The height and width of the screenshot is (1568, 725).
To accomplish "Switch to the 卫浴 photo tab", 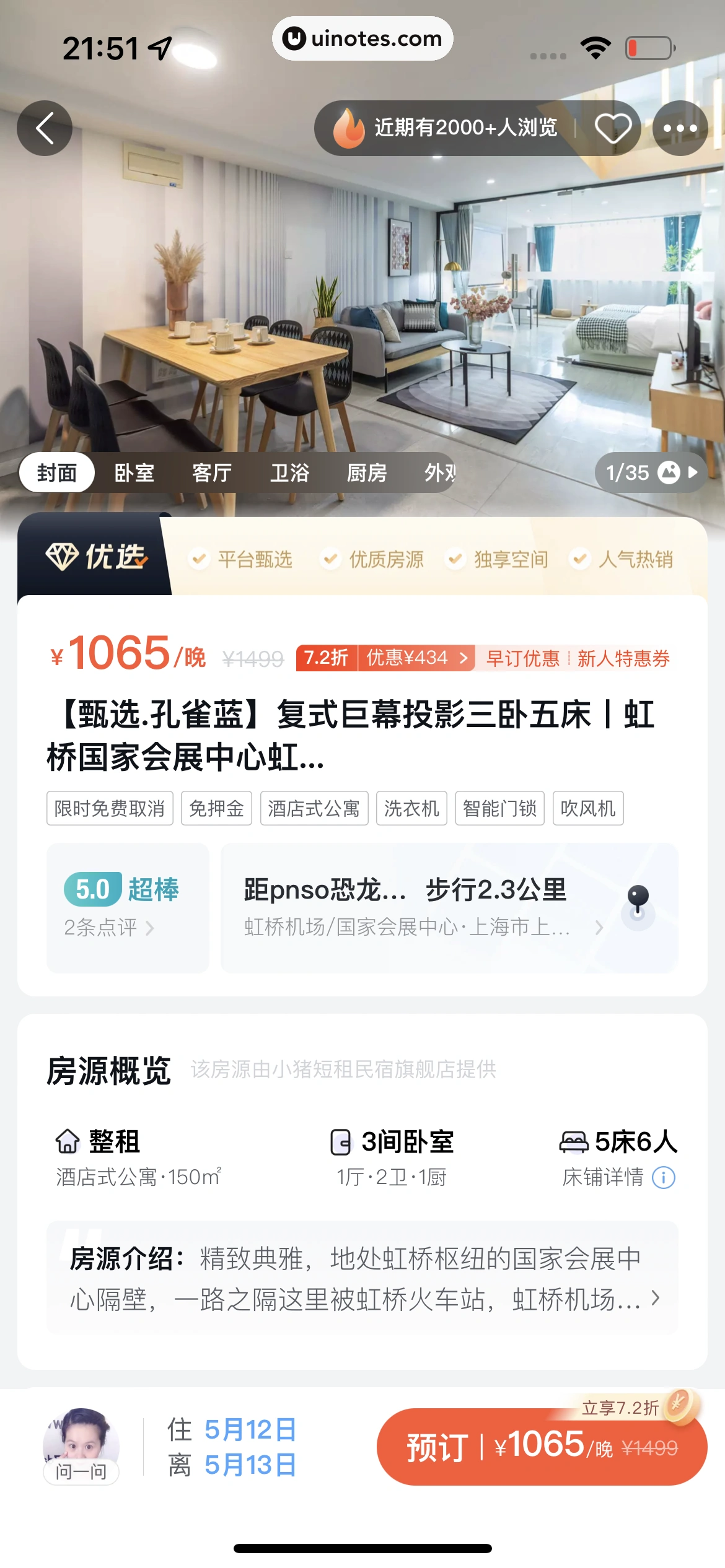I will coord(289,473).
